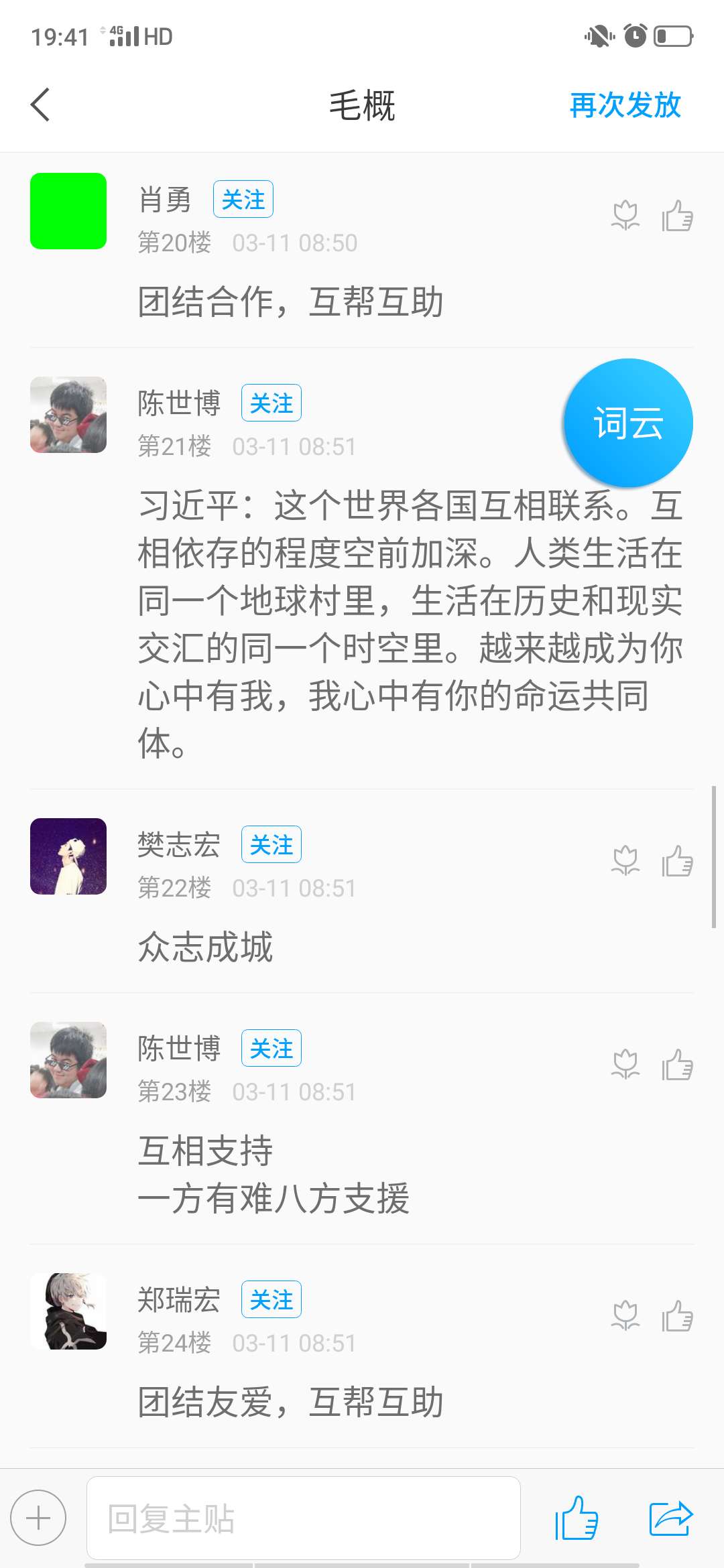Like 樊志宏's 众志成城 reply

[x=677, y=861]
